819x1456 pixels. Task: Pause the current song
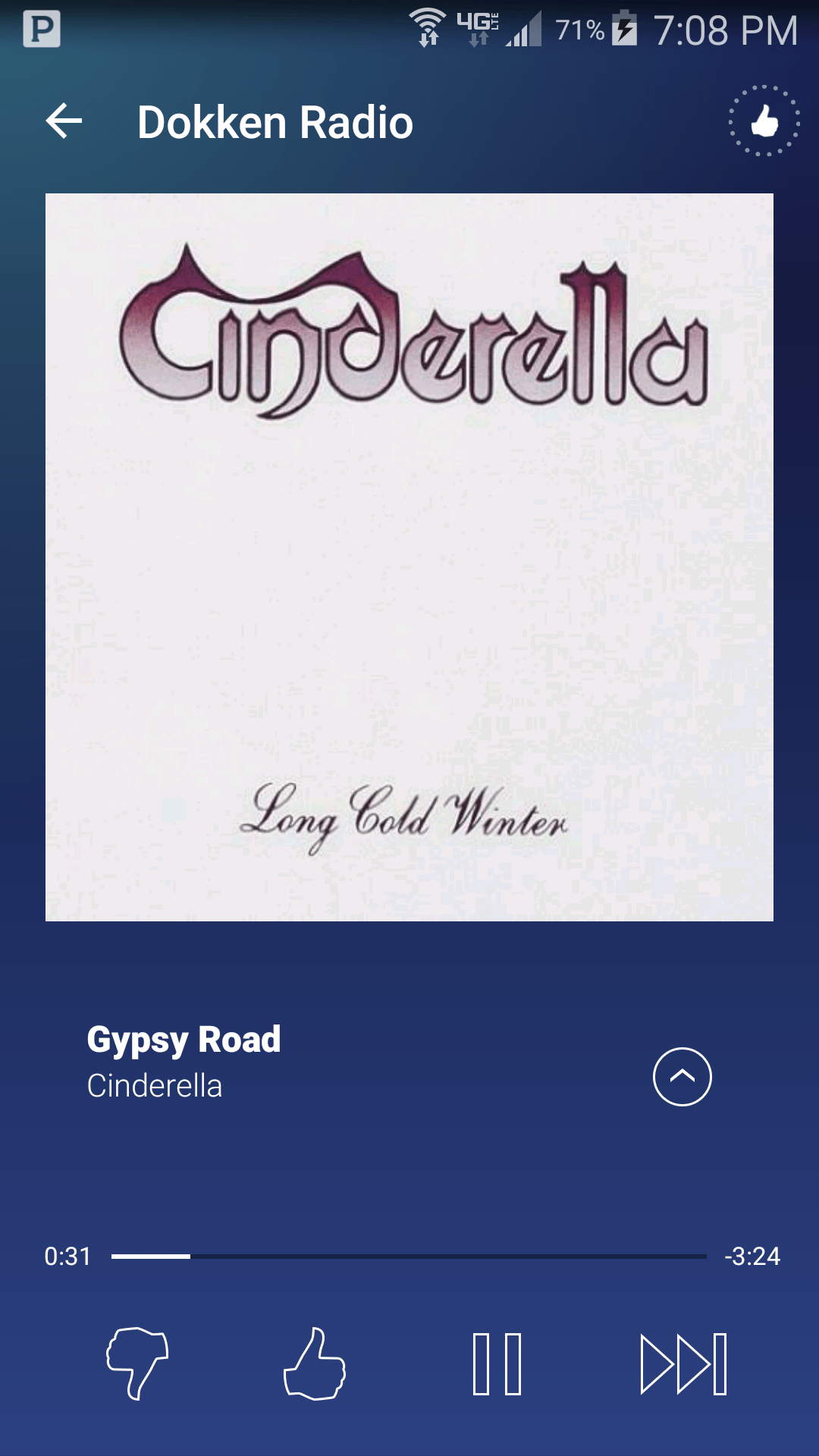pyautogui.click(x=497, y=1363)
